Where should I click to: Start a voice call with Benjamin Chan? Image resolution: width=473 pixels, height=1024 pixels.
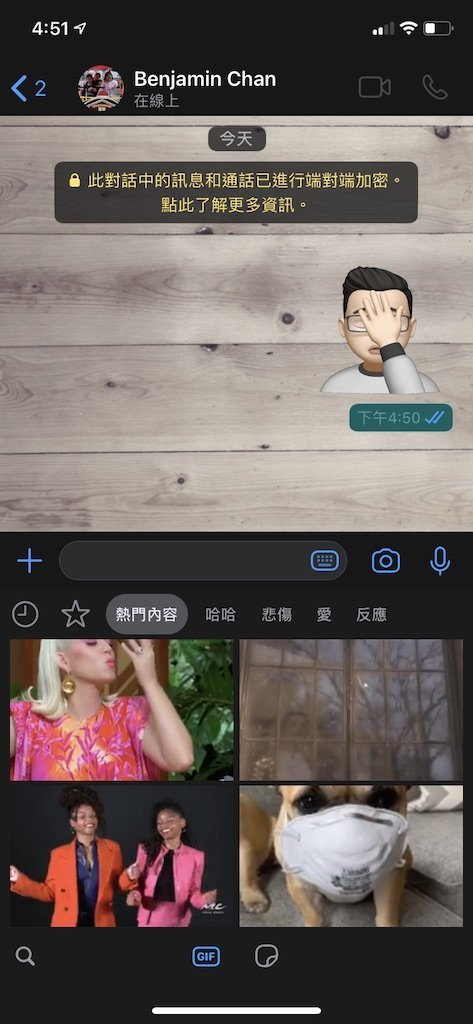point(434,87)
